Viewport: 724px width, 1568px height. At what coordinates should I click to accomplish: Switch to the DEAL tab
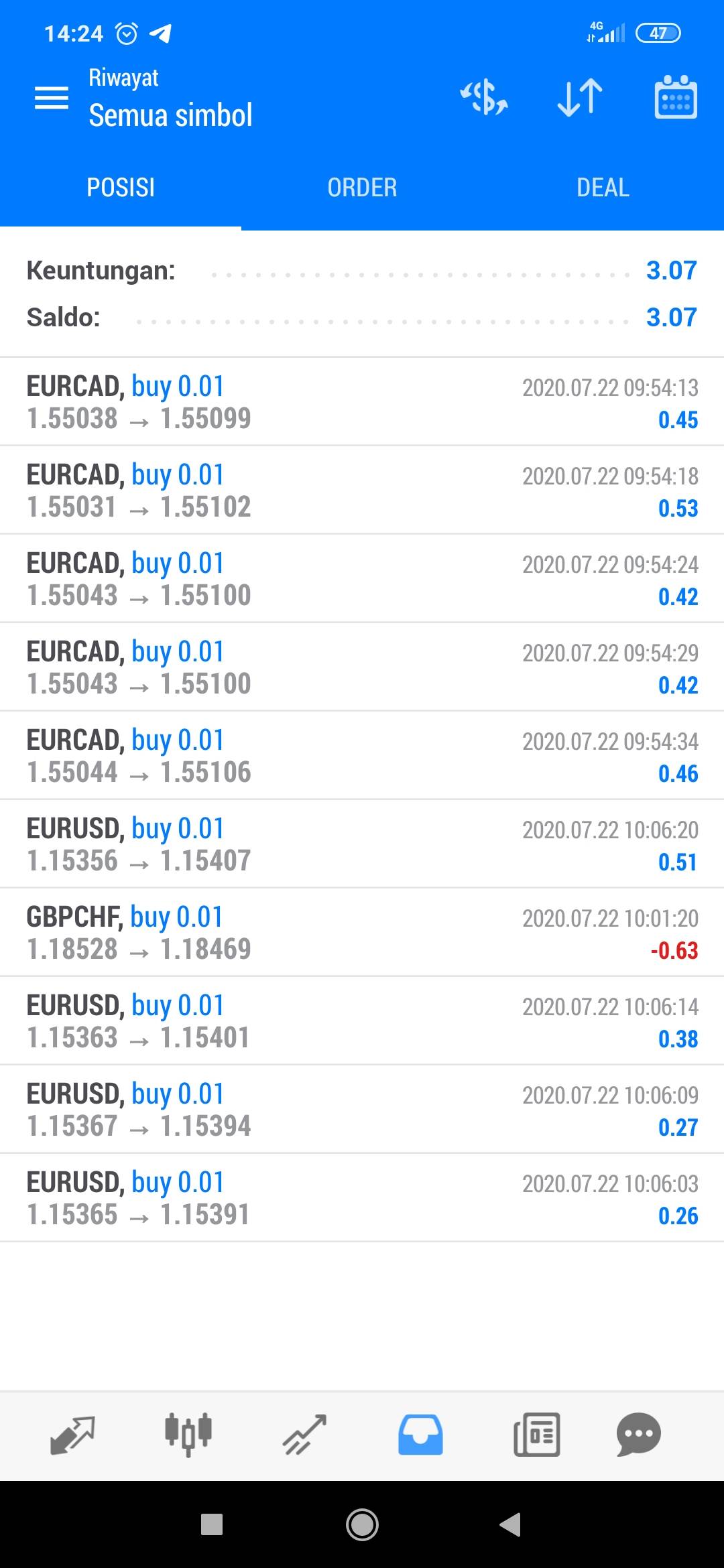(603, 188)
